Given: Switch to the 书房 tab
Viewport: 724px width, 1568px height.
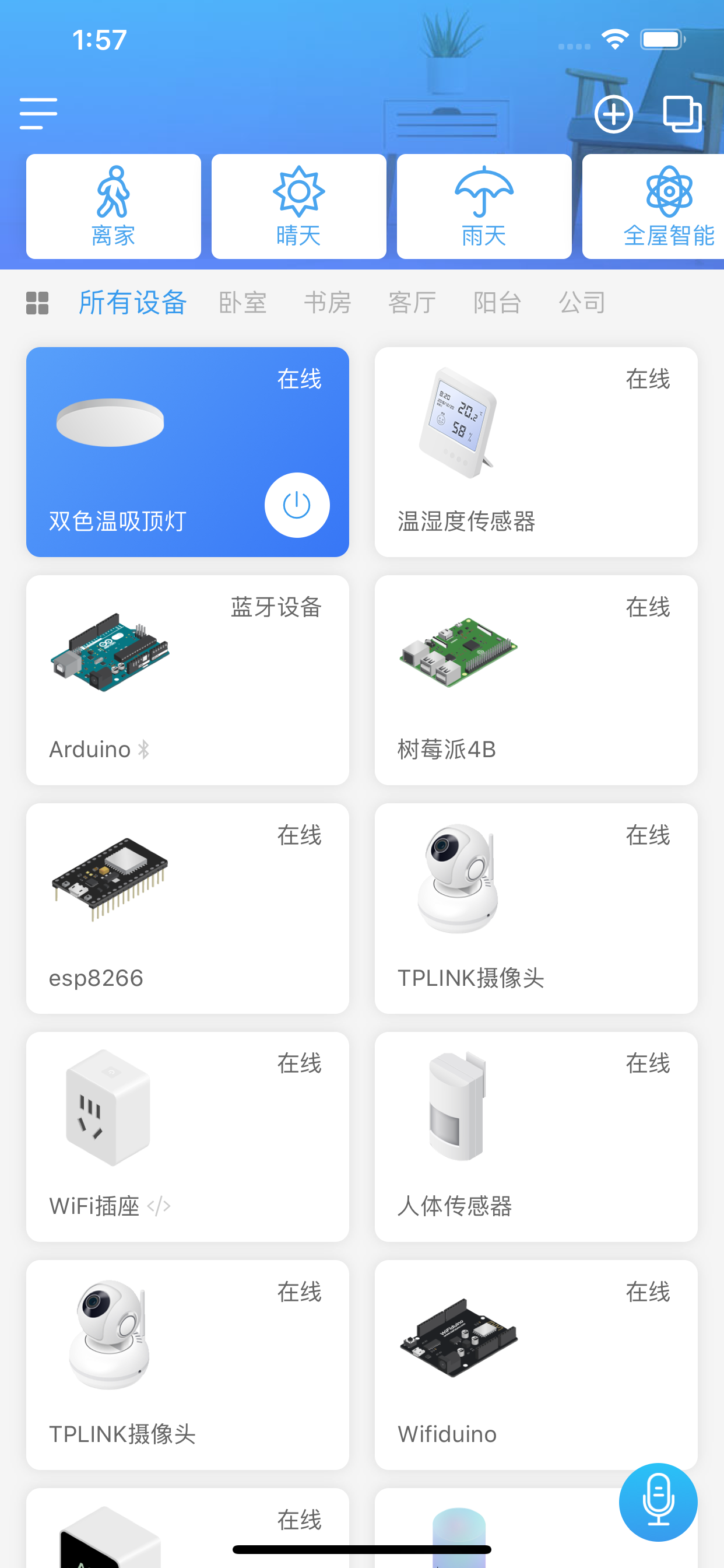Looking at the screenshot, I should (328, 303).
